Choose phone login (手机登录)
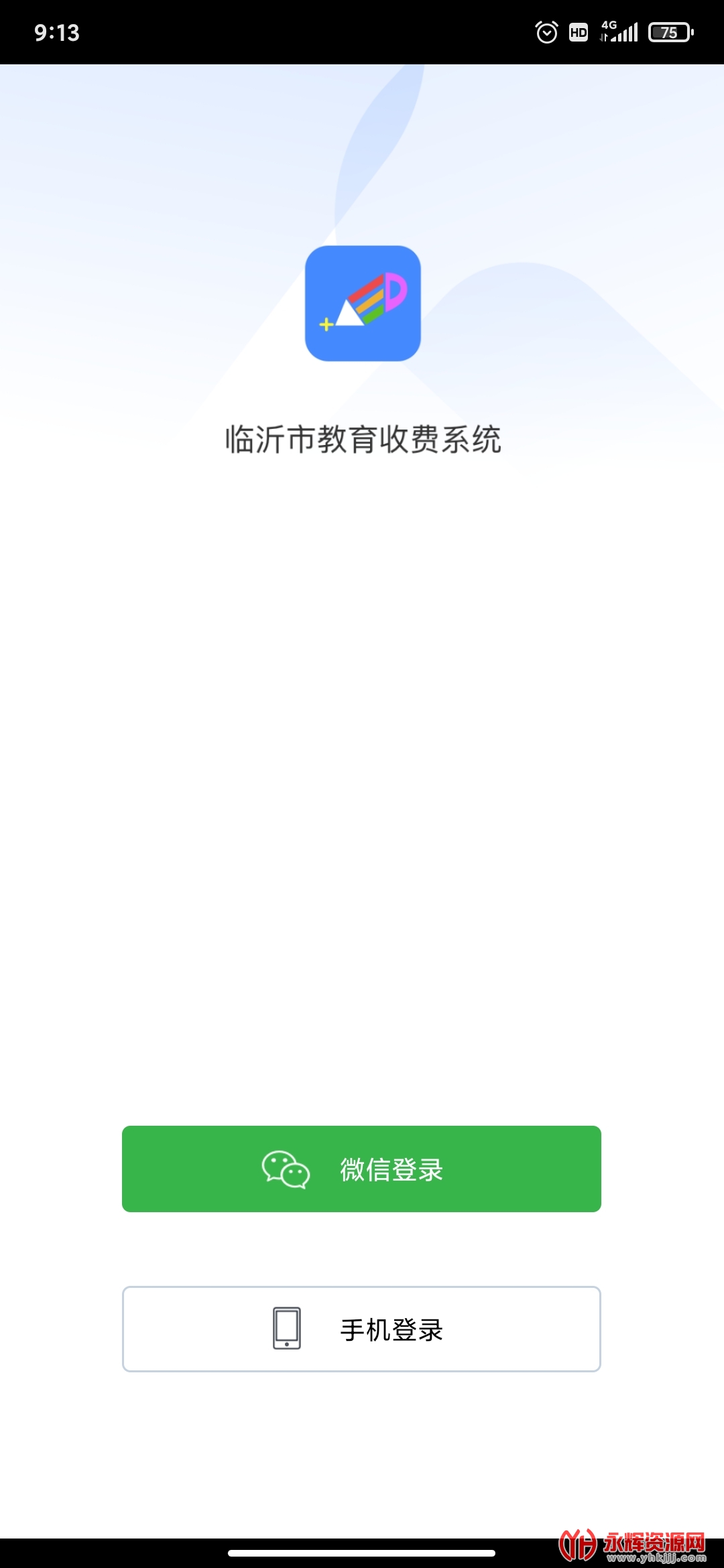 coord(361,1329)
